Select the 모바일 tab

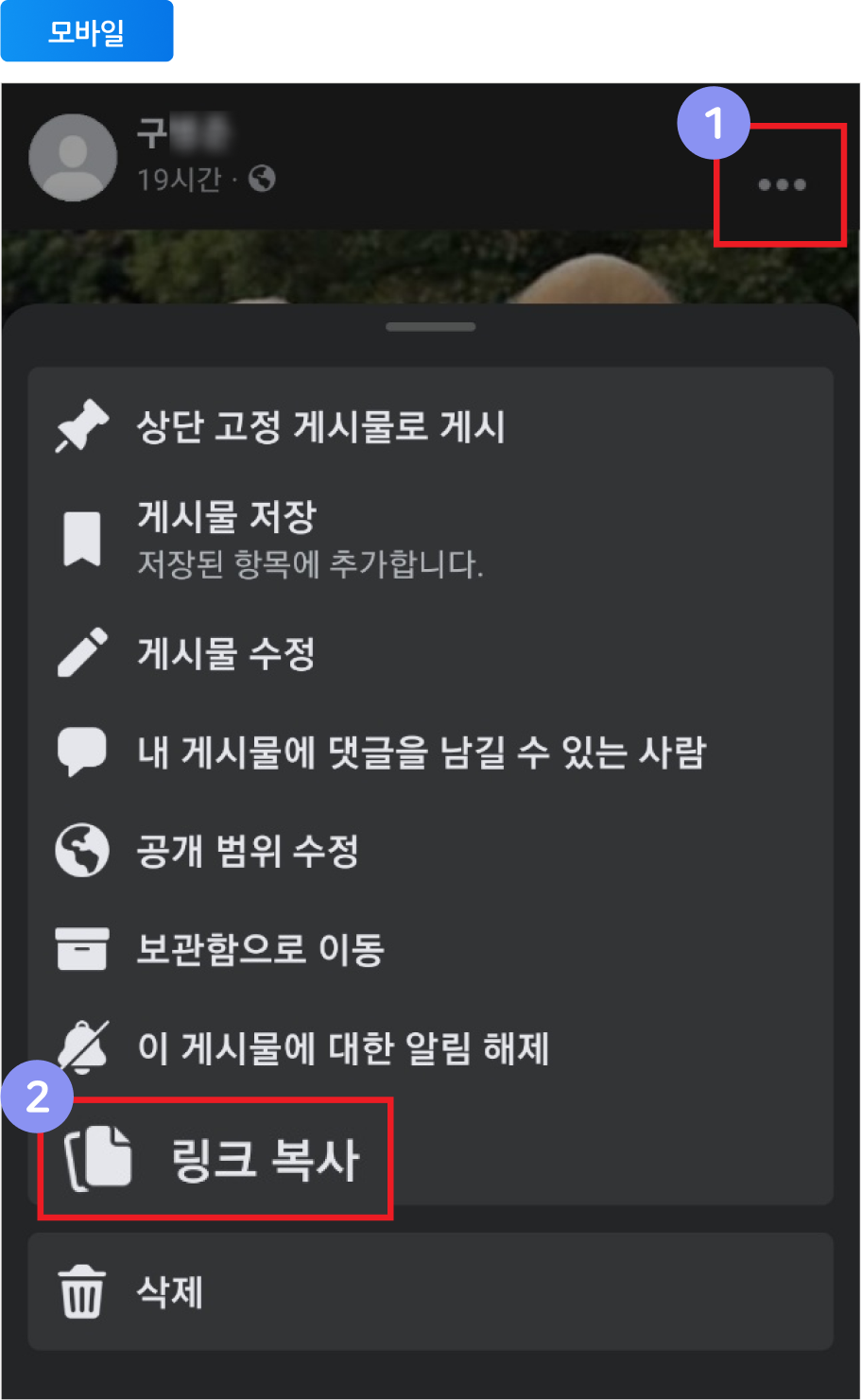(x=86, y=32)
